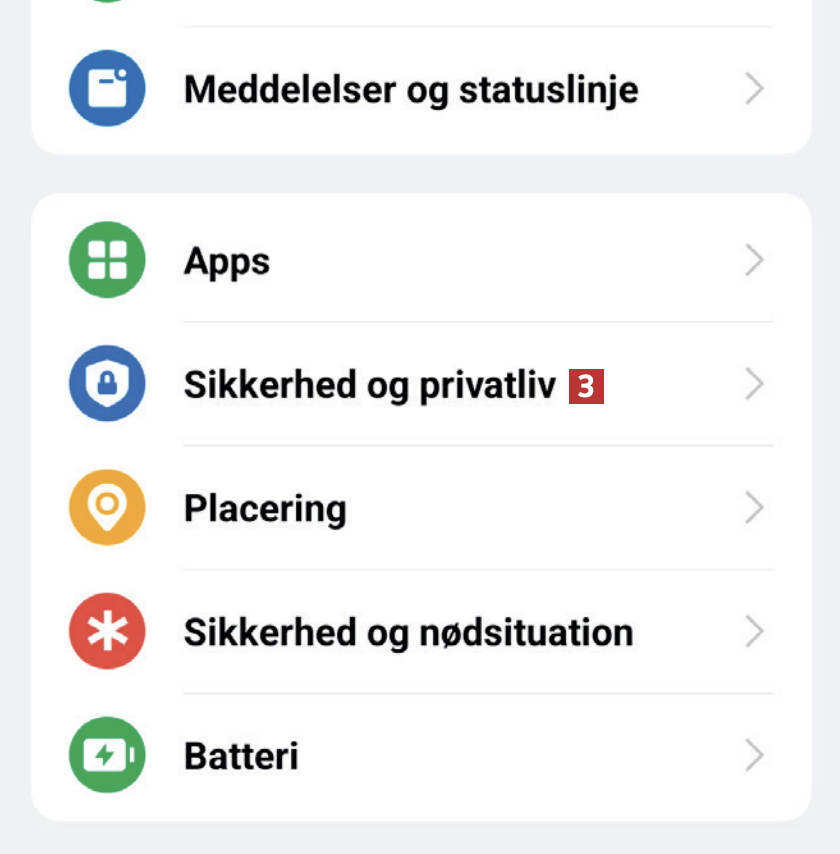Select Sikkerhed og nødsituation
Screen dimensions: 840x854
pyautogui.click(x=408, y=633)
